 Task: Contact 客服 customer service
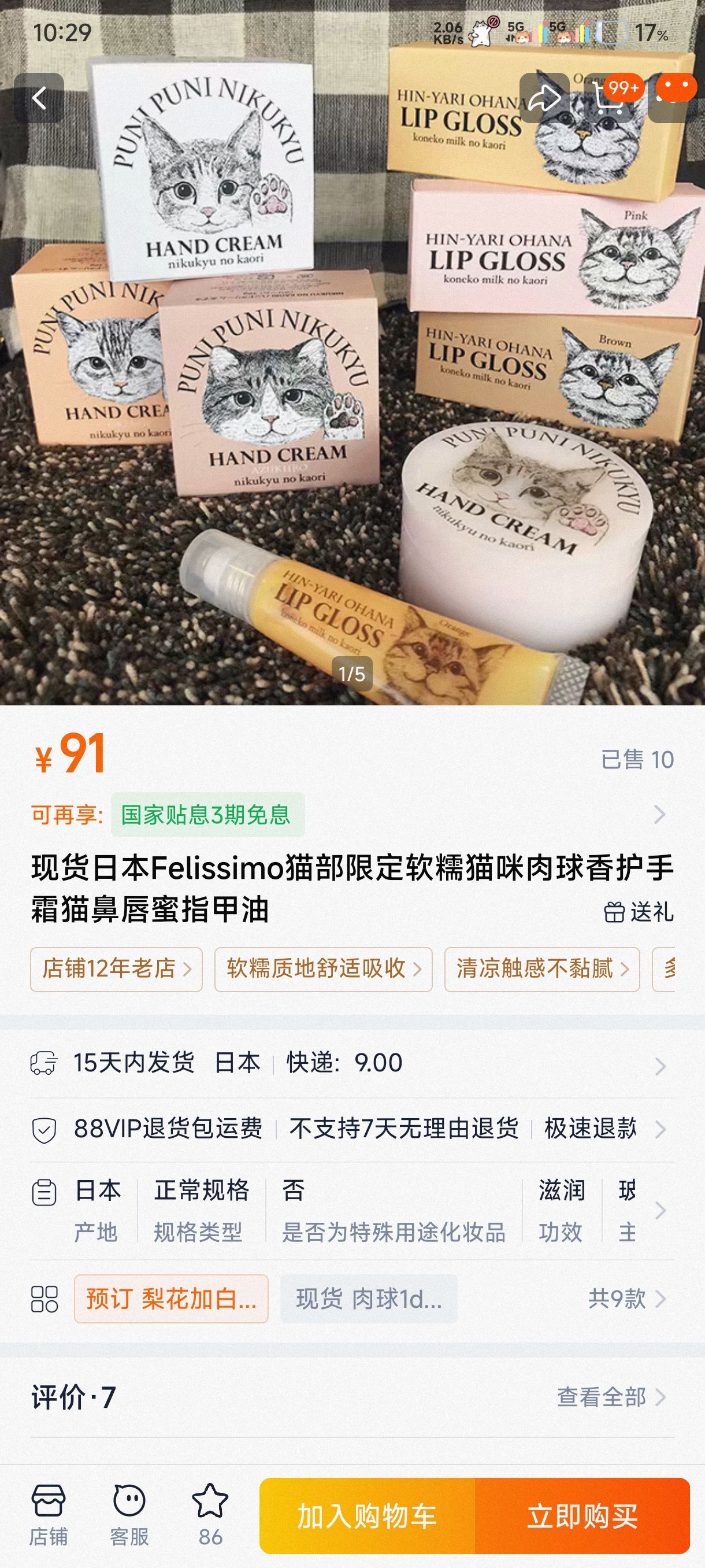tap(129, 1515)
